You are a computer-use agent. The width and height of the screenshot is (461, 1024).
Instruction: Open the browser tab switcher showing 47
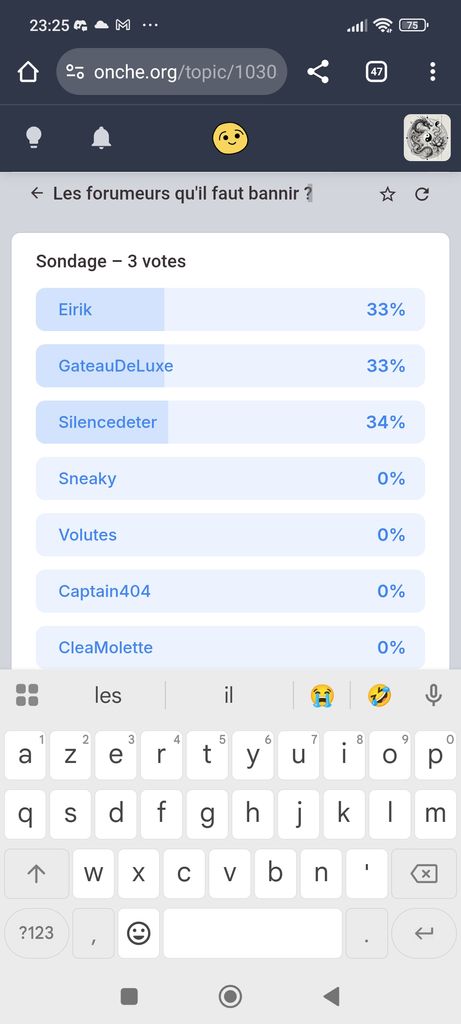(376, 72)
